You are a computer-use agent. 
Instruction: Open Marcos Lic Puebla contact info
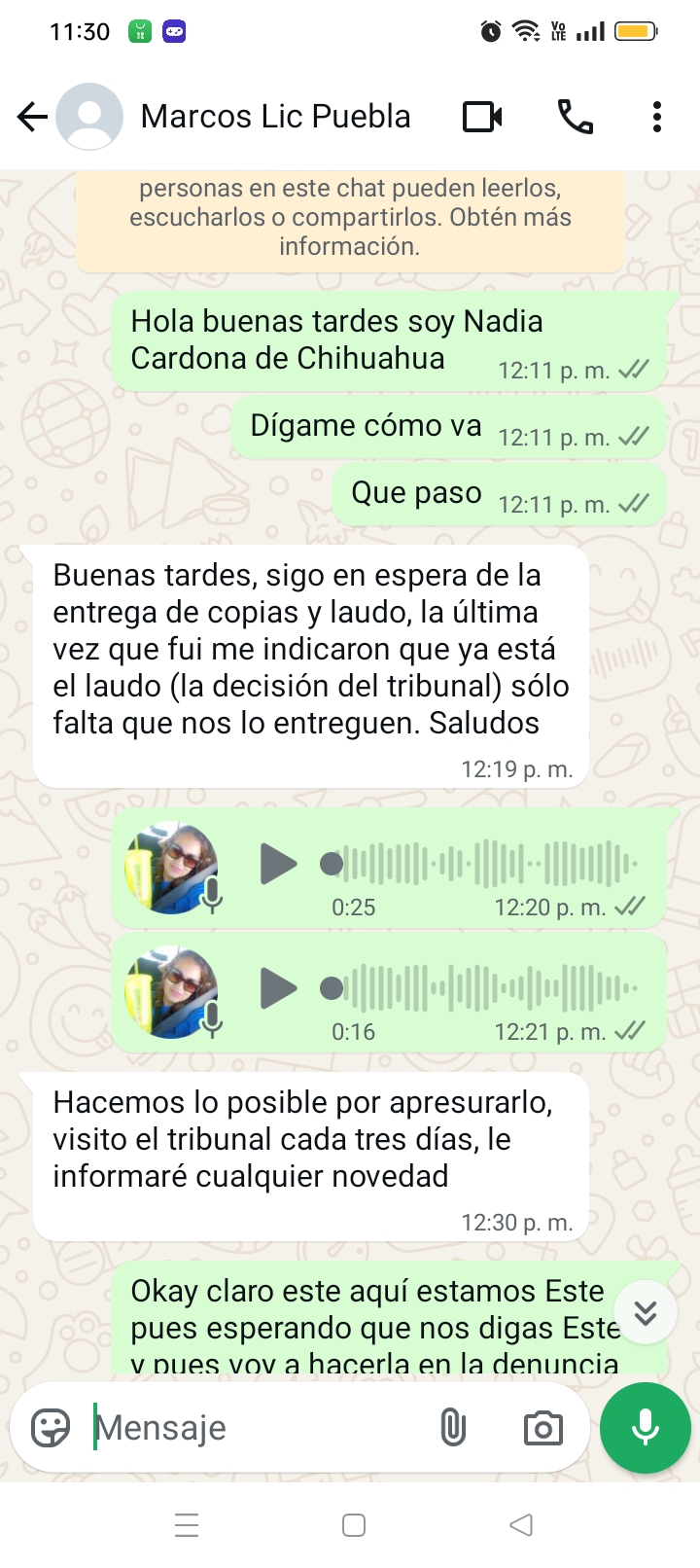tap(275, 117)
